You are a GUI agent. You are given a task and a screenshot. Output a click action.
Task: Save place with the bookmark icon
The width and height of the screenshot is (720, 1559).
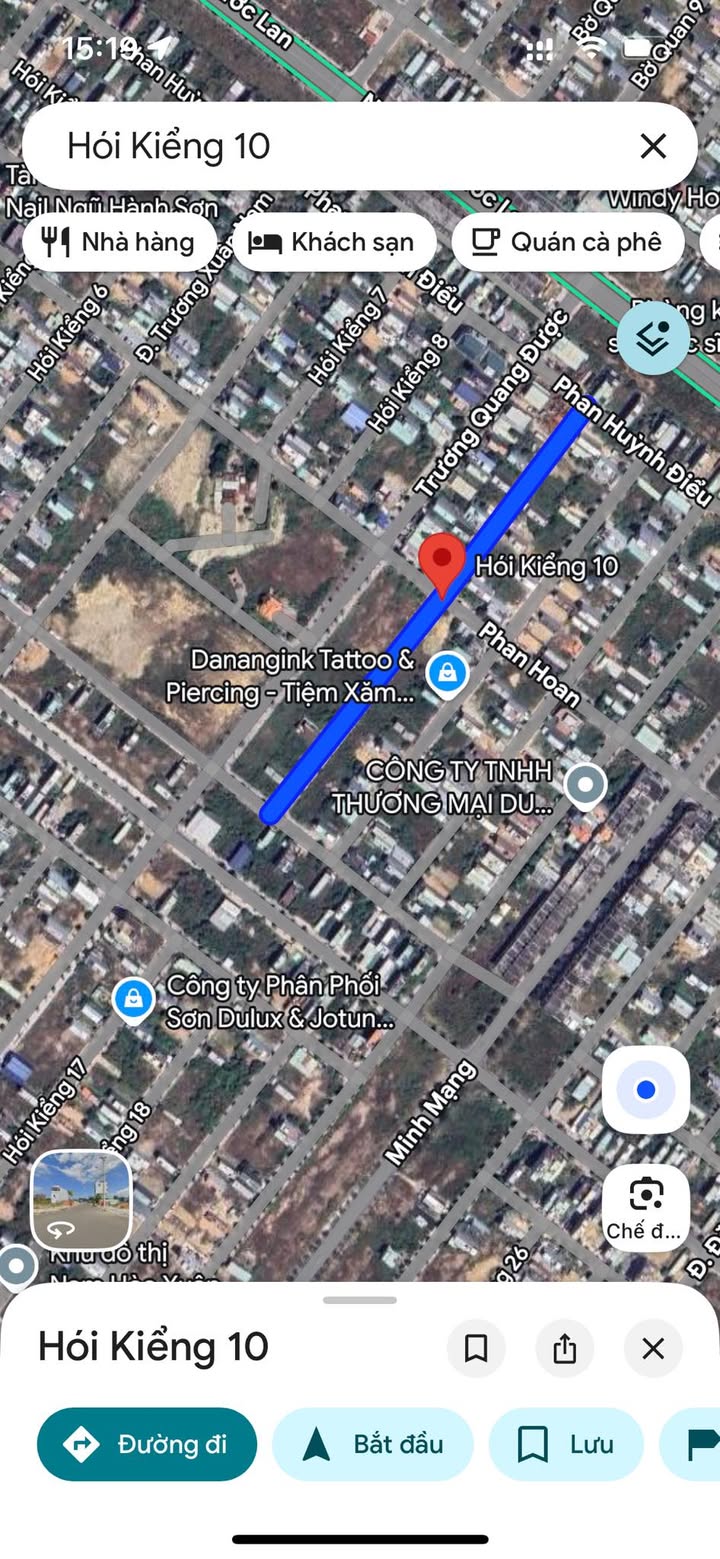pos(476,1348)
